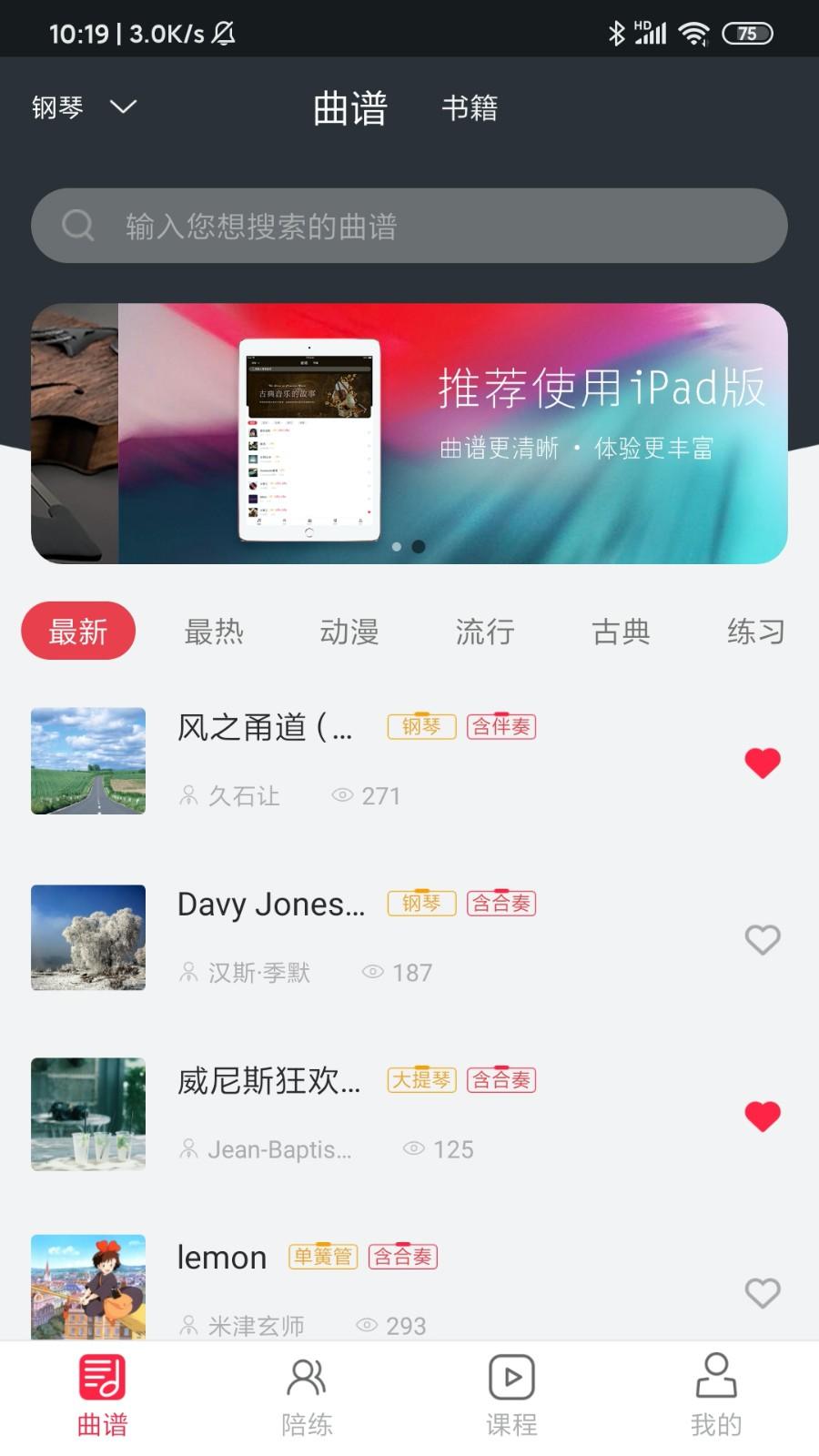
Task: Click the composer icon next to 久石让
Action: (x=187, y=795)
